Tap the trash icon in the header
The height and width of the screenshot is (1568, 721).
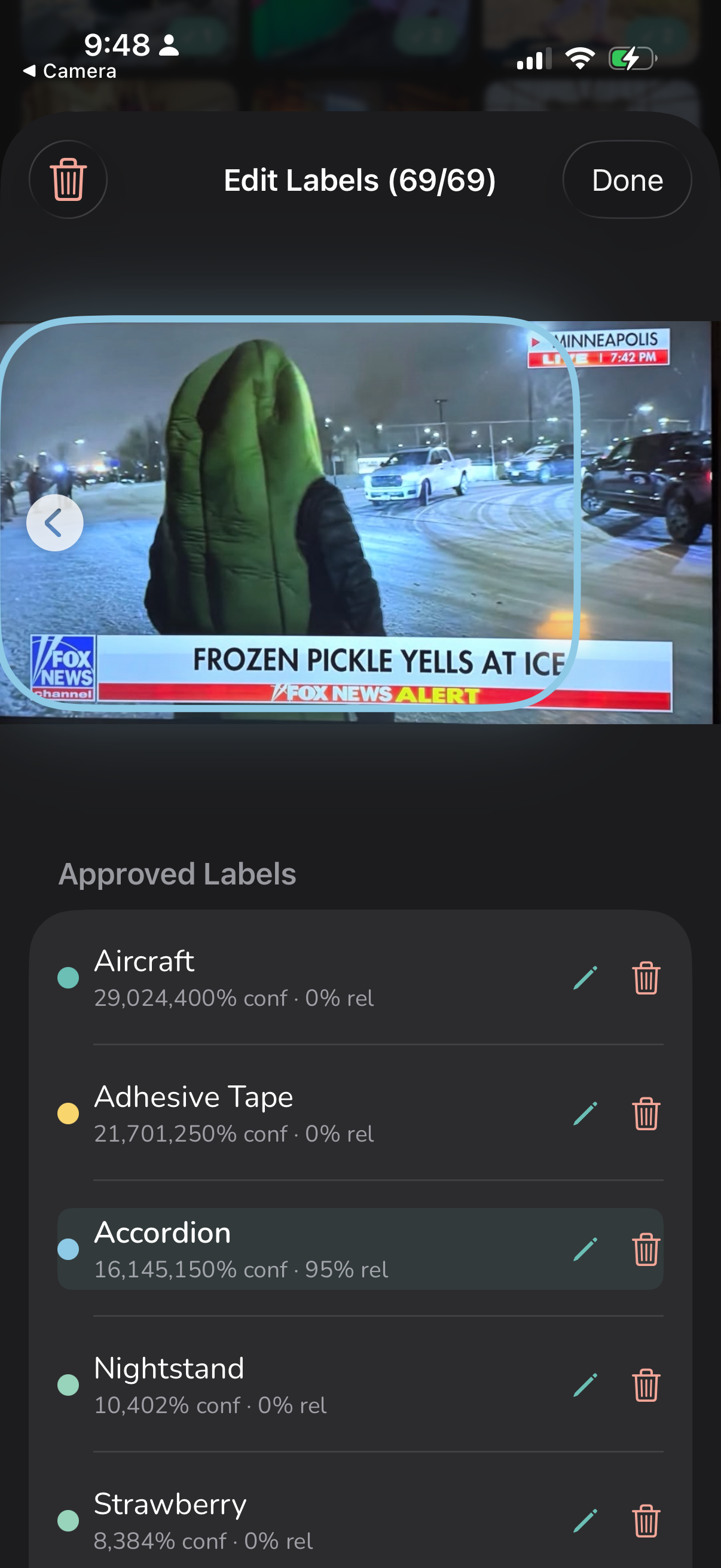coord(68,179)
